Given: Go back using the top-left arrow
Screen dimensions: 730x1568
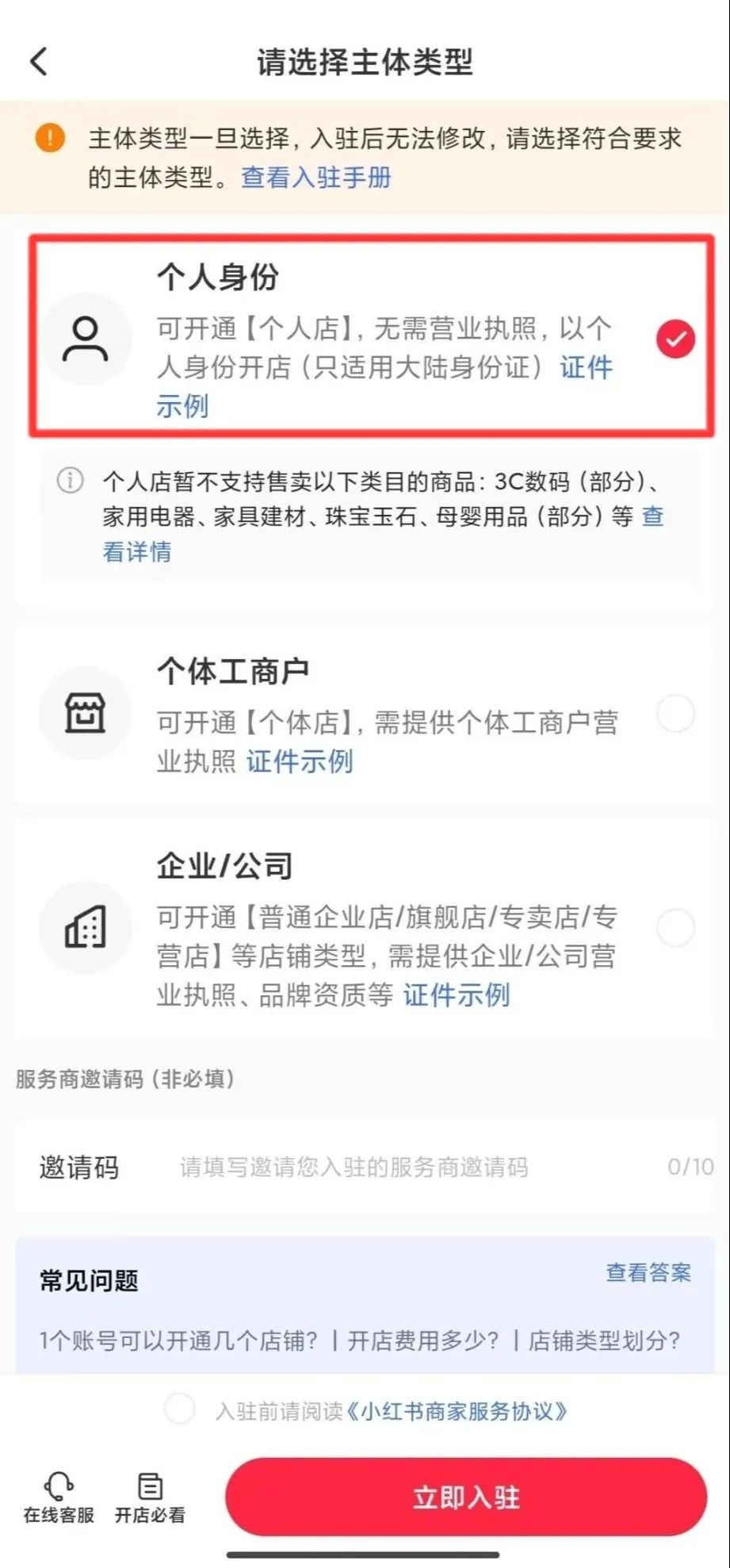Looking at the screenshot, I should 39,62.
